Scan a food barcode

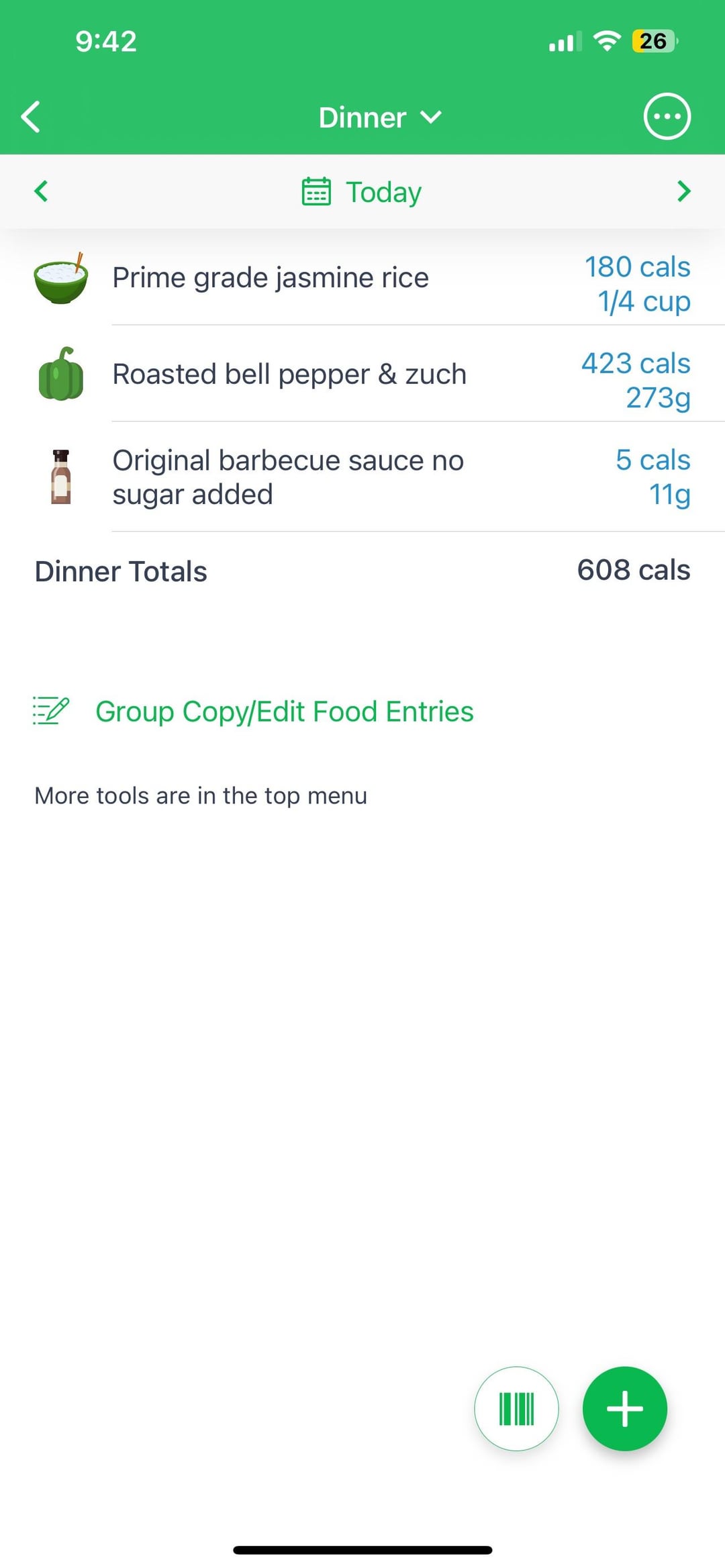click(516, 1409)
